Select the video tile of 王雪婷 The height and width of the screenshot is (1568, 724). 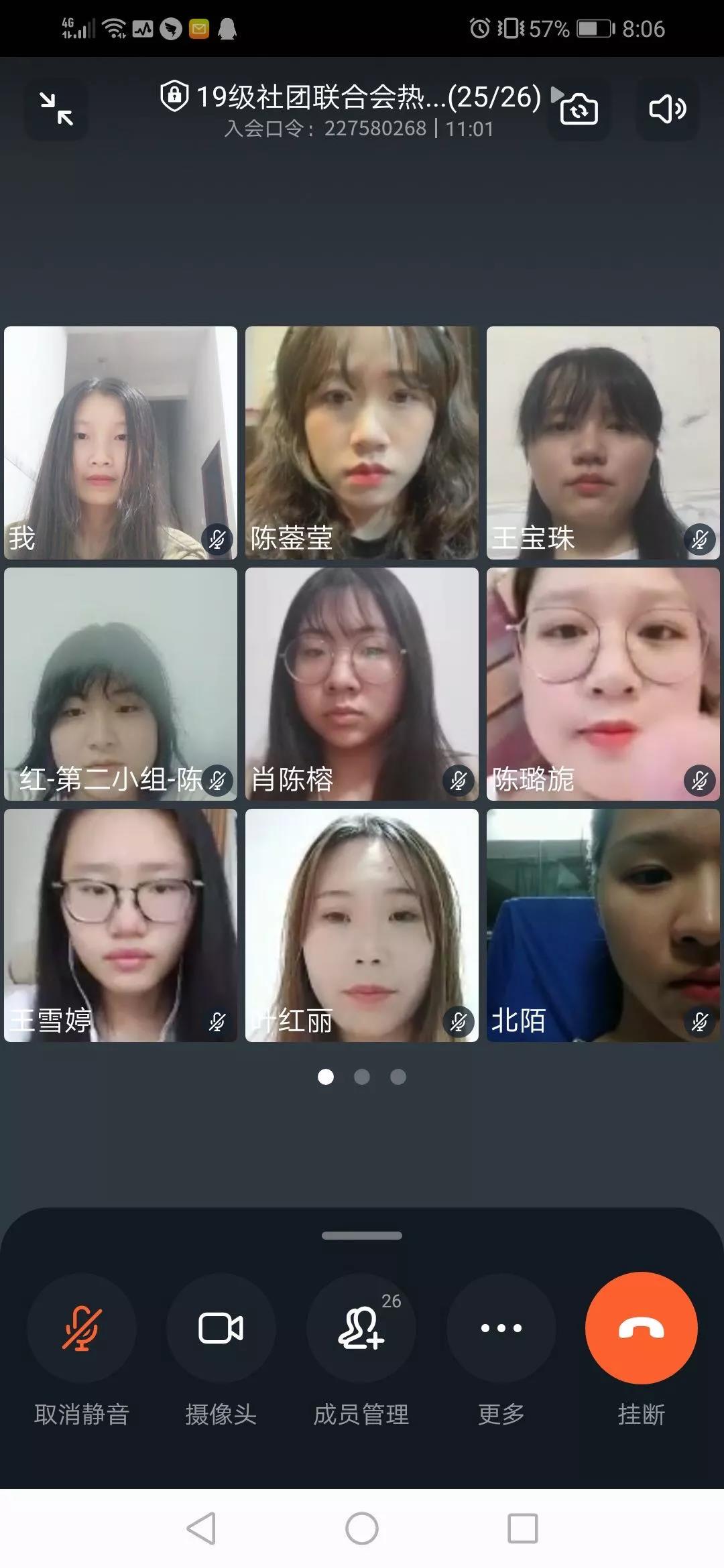pos(121,925)
